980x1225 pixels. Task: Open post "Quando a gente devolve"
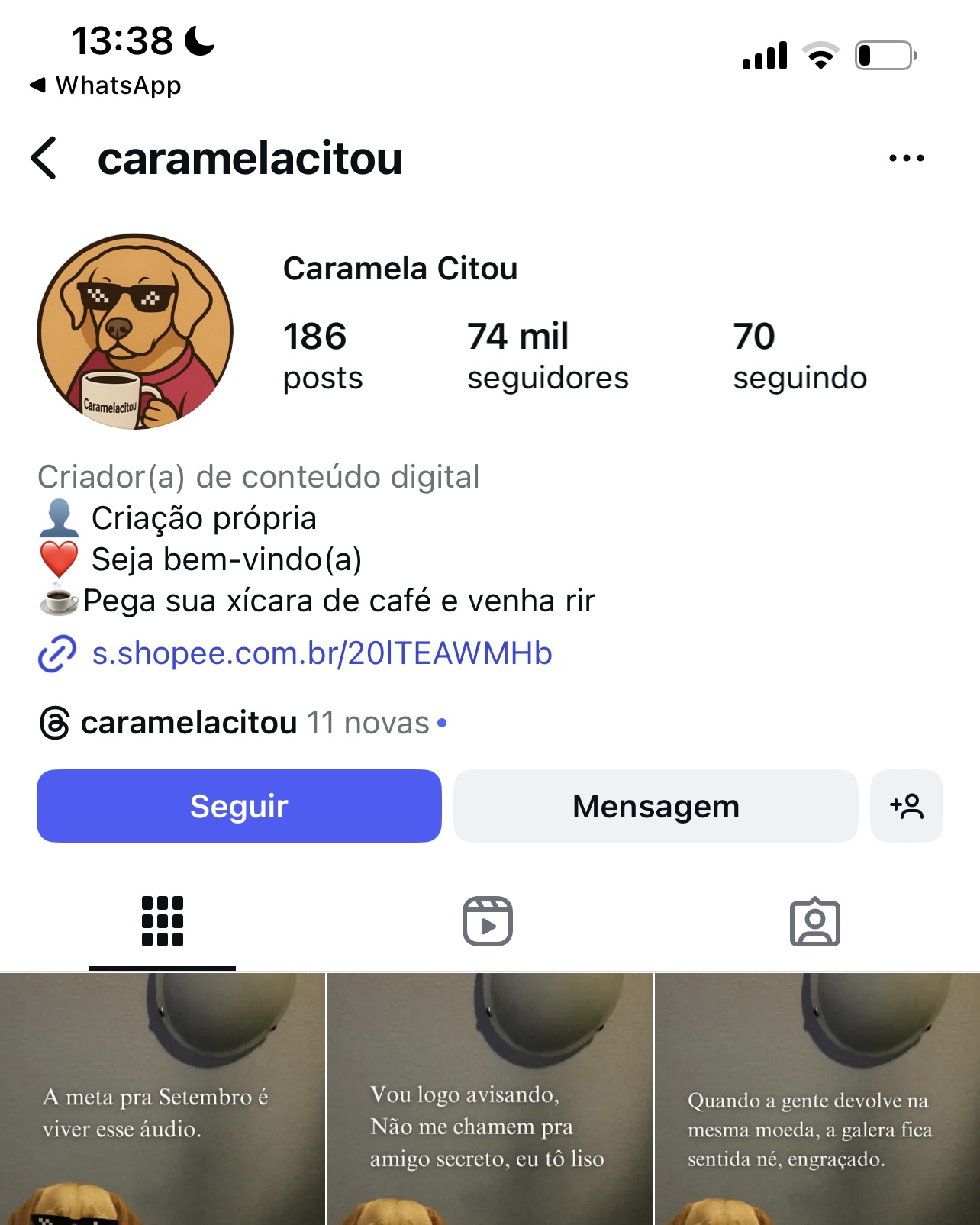click(817, 1099)
